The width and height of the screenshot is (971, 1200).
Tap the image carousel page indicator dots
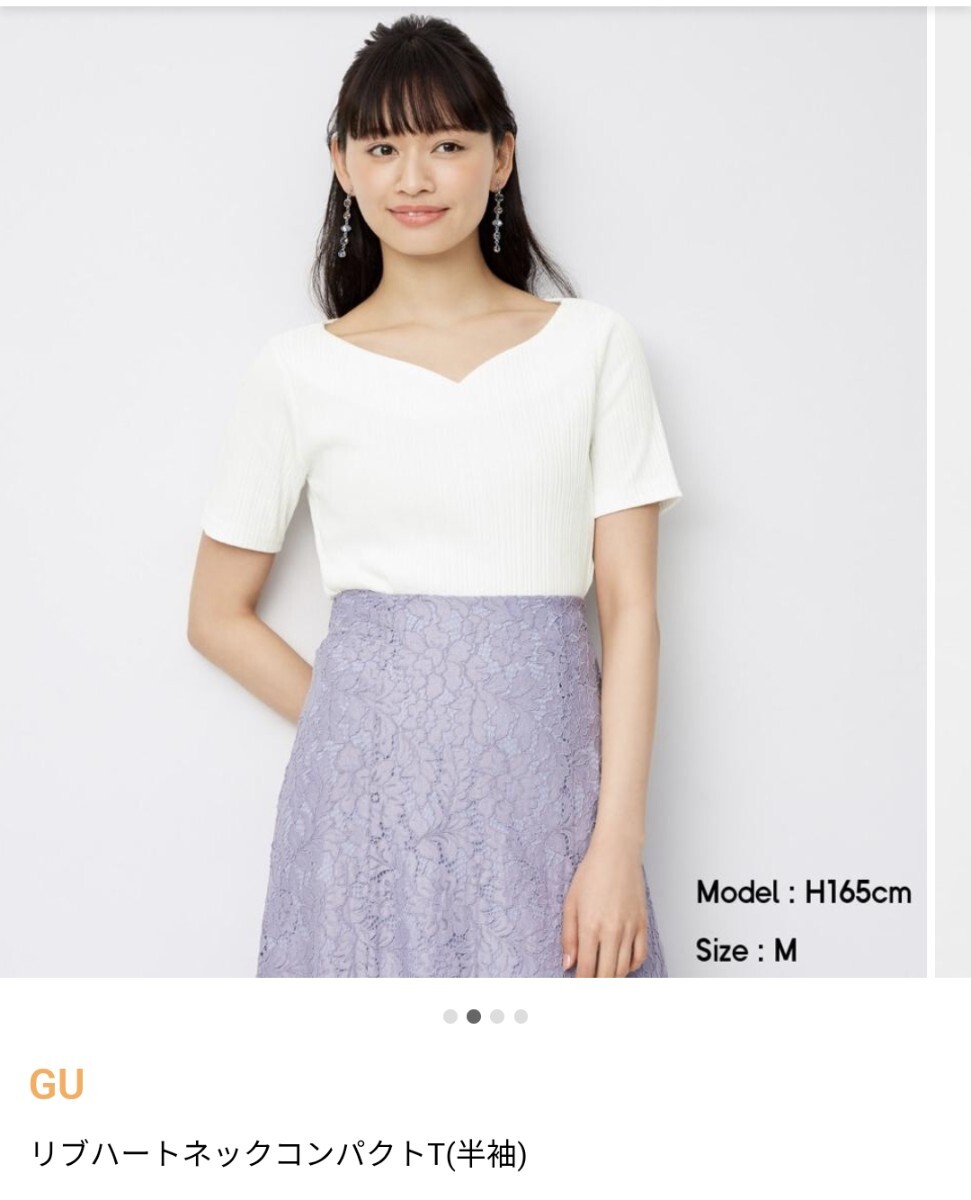485,1017
